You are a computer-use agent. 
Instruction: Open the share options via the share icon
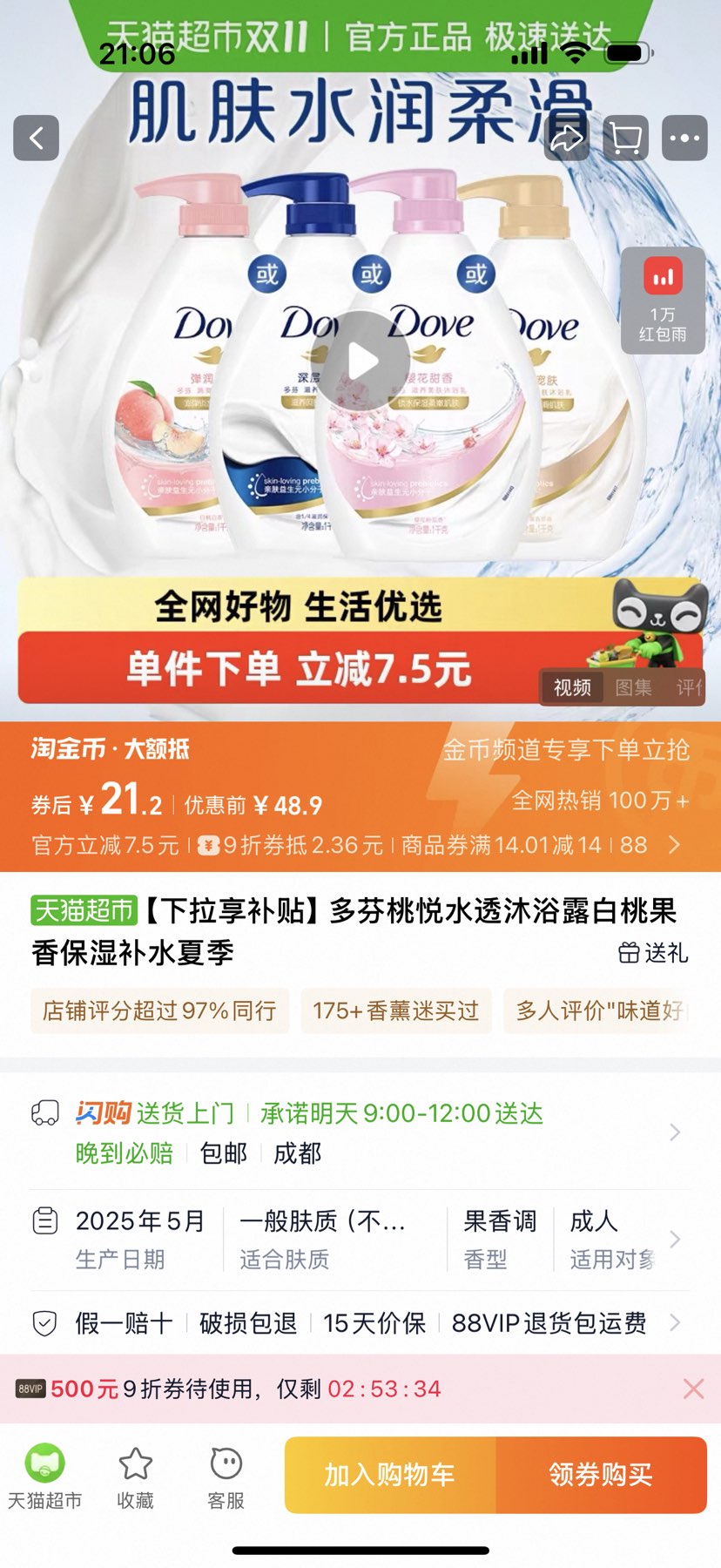568,138
